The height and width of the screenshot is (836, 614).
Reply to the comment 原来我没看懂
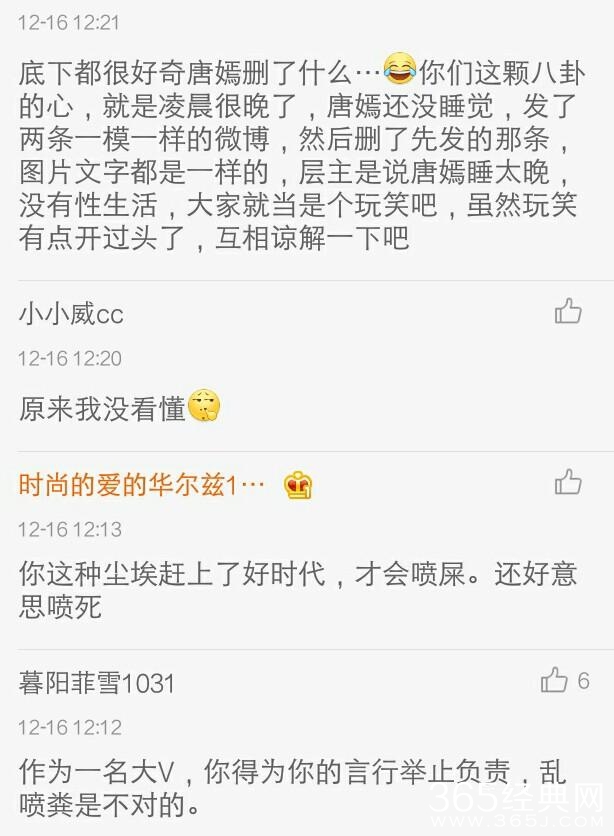pyautogui.click(x=103, y=407)
